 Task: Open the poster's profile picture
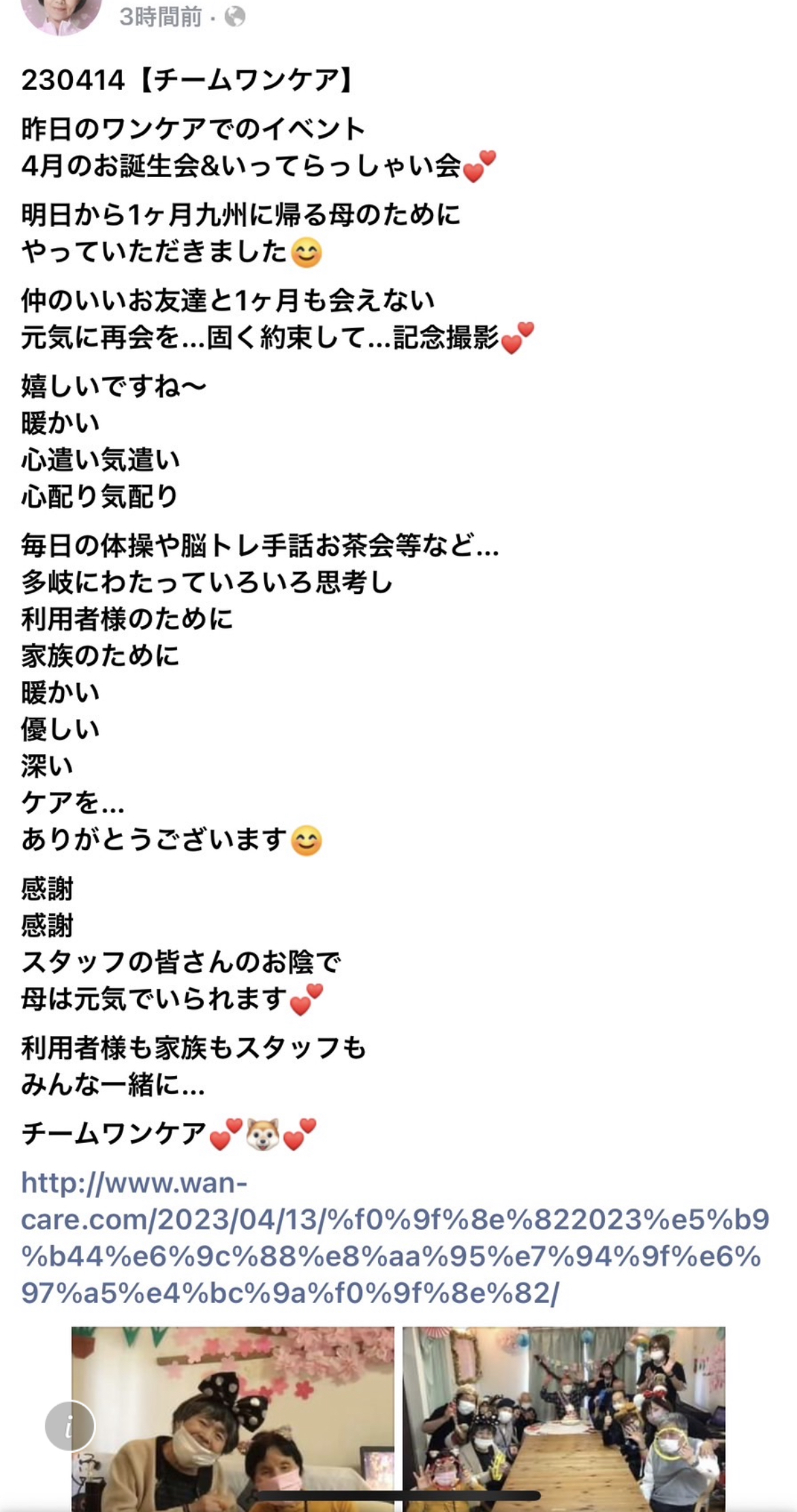tap(61, 14)
